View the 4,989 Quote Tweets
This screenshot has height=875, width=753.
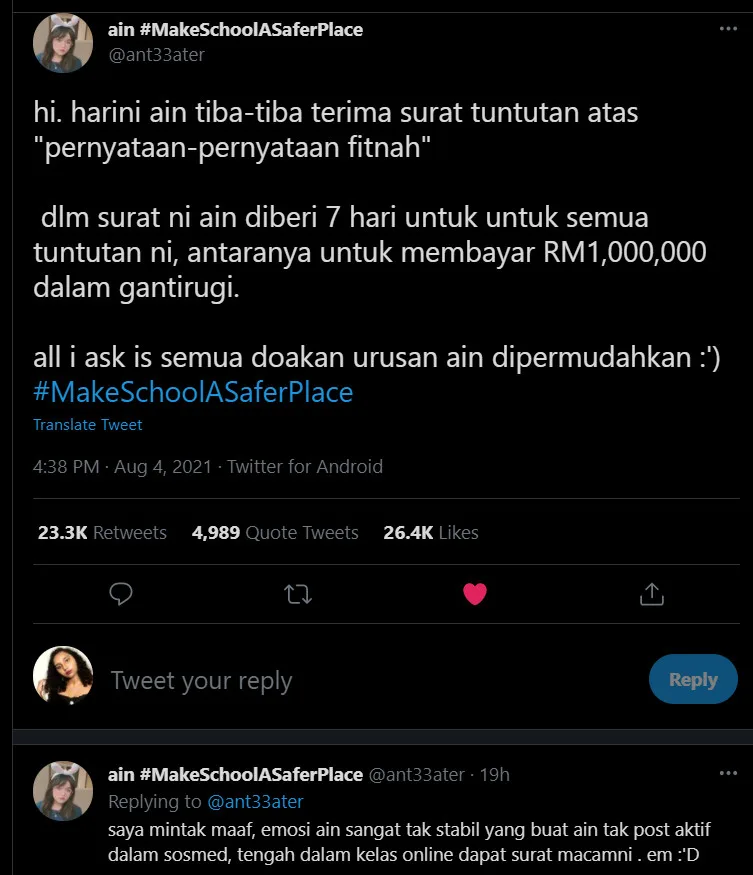pyautogui.click(x=274, y=533)
